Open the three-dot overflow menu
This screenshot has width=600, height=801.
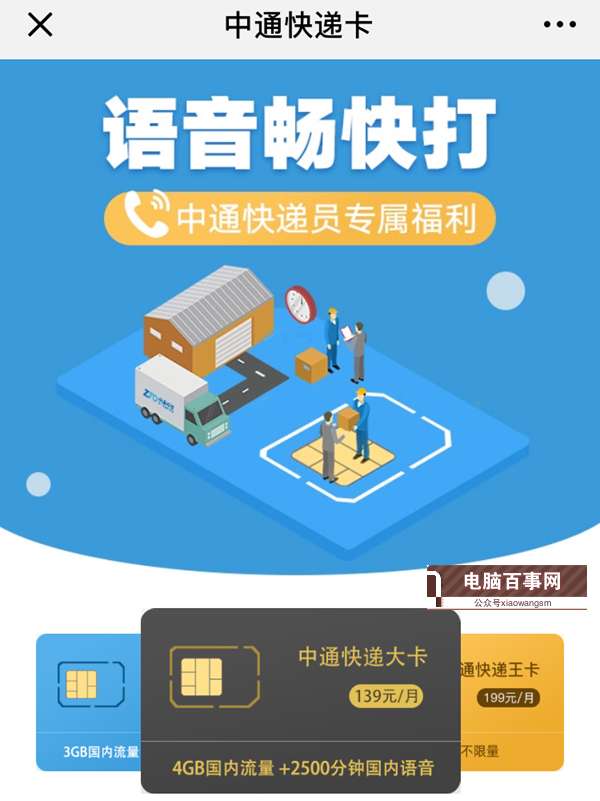[560, 26]
